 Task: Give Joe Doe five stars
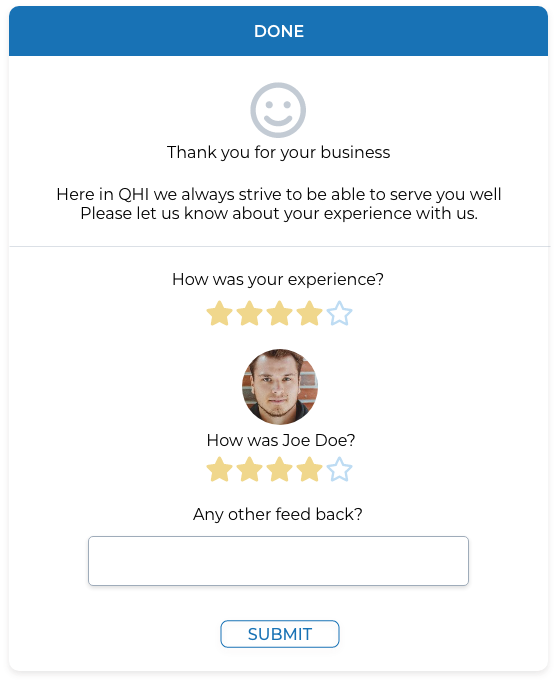339,470
